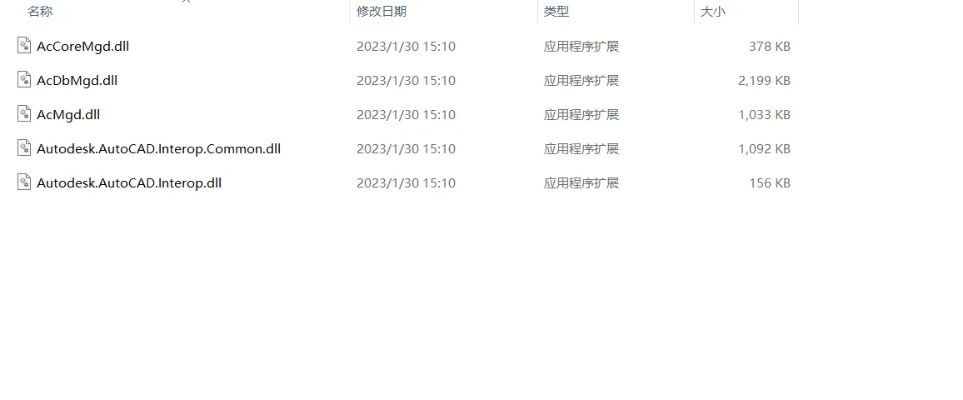Sort files by the 名称 column
The height and width of the screenshot is (400, 963).
pos(40,12)
